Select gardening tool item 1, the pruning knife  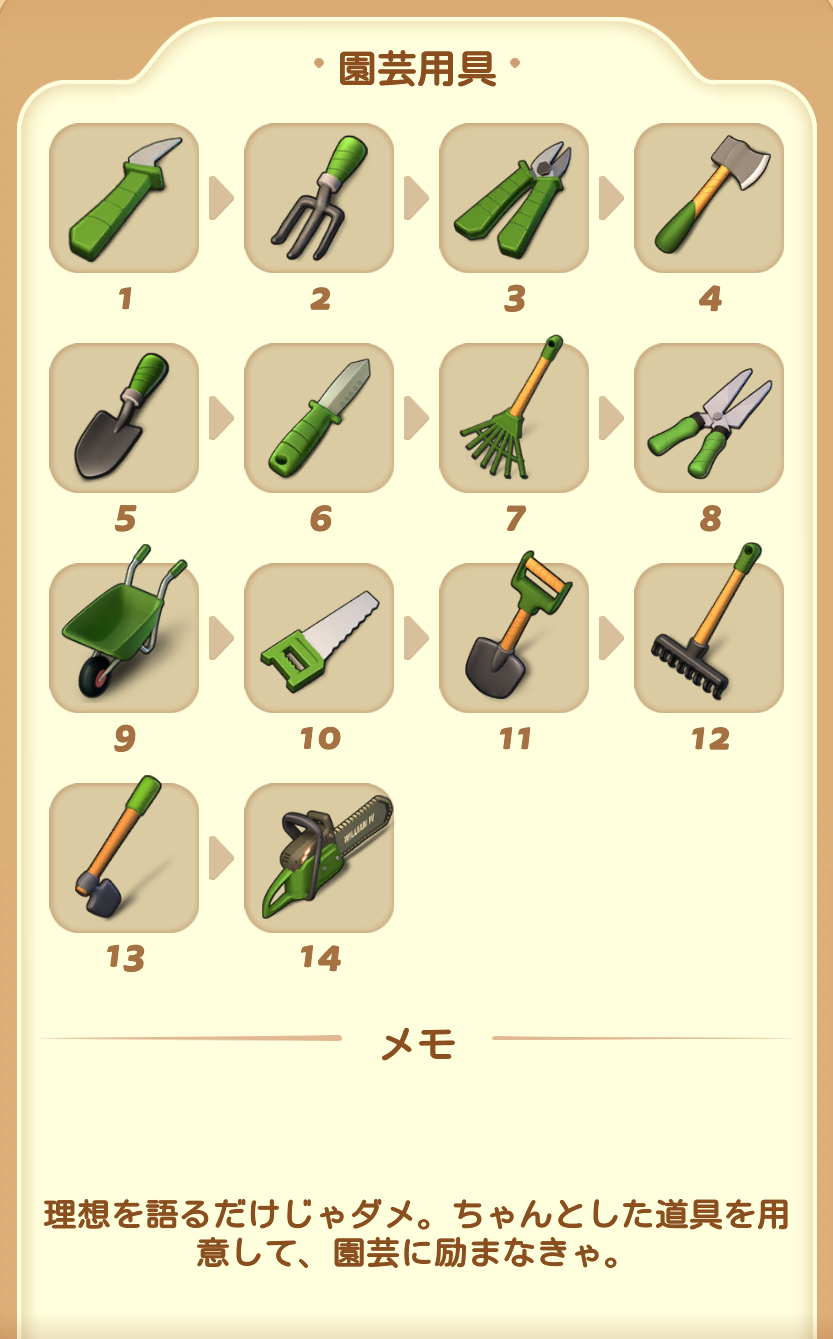point(124,198)
